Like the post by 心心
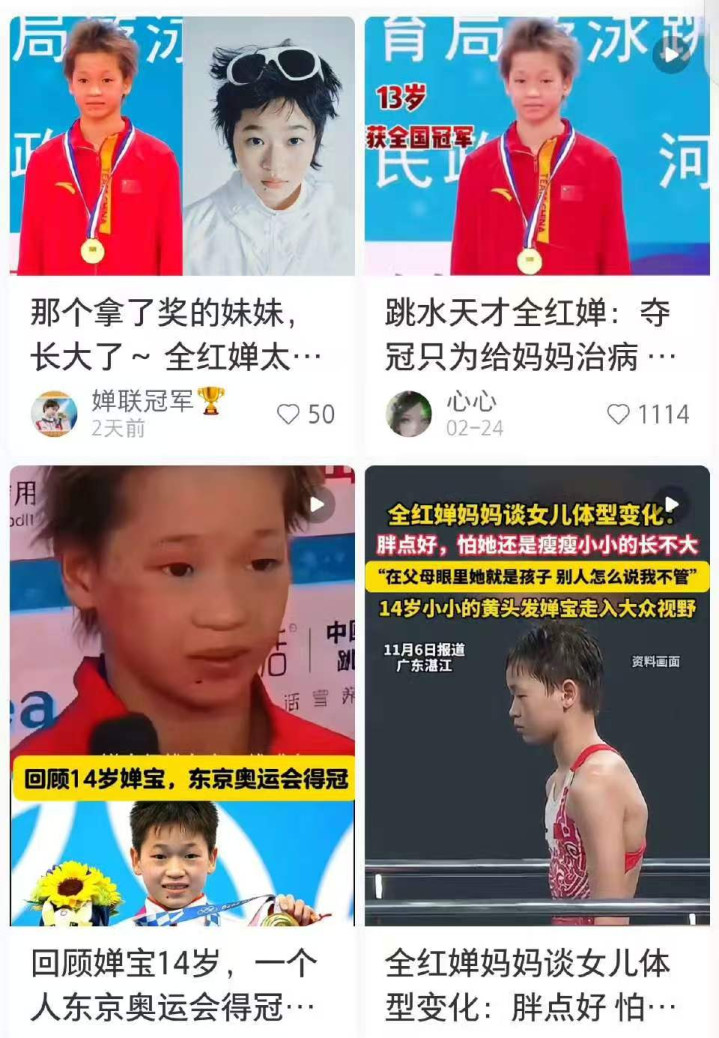This screenshot has height=1038, width=719. pos(619,414)
